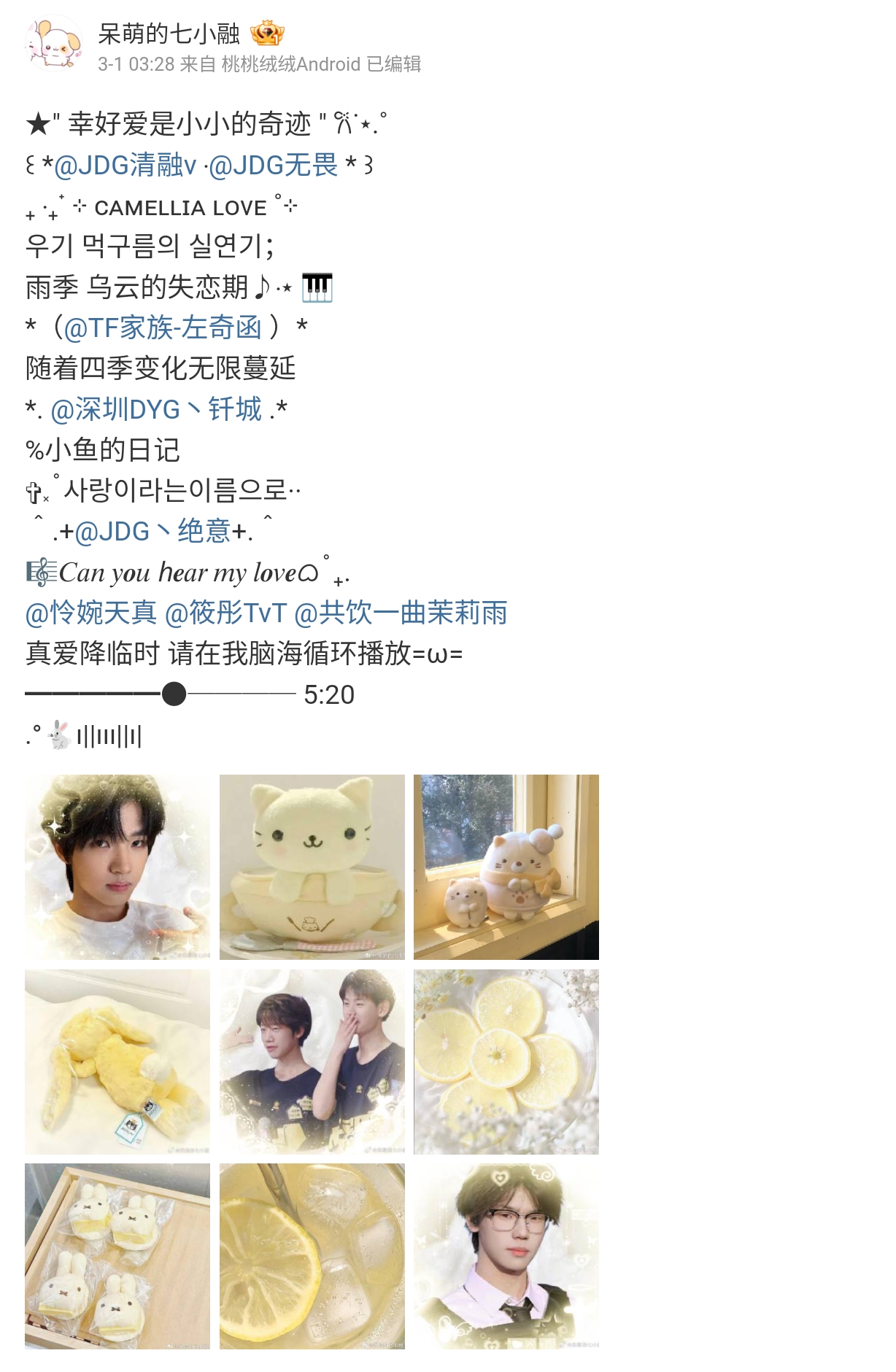Open the @TF家族-左奇函 mention

point(163,328)
